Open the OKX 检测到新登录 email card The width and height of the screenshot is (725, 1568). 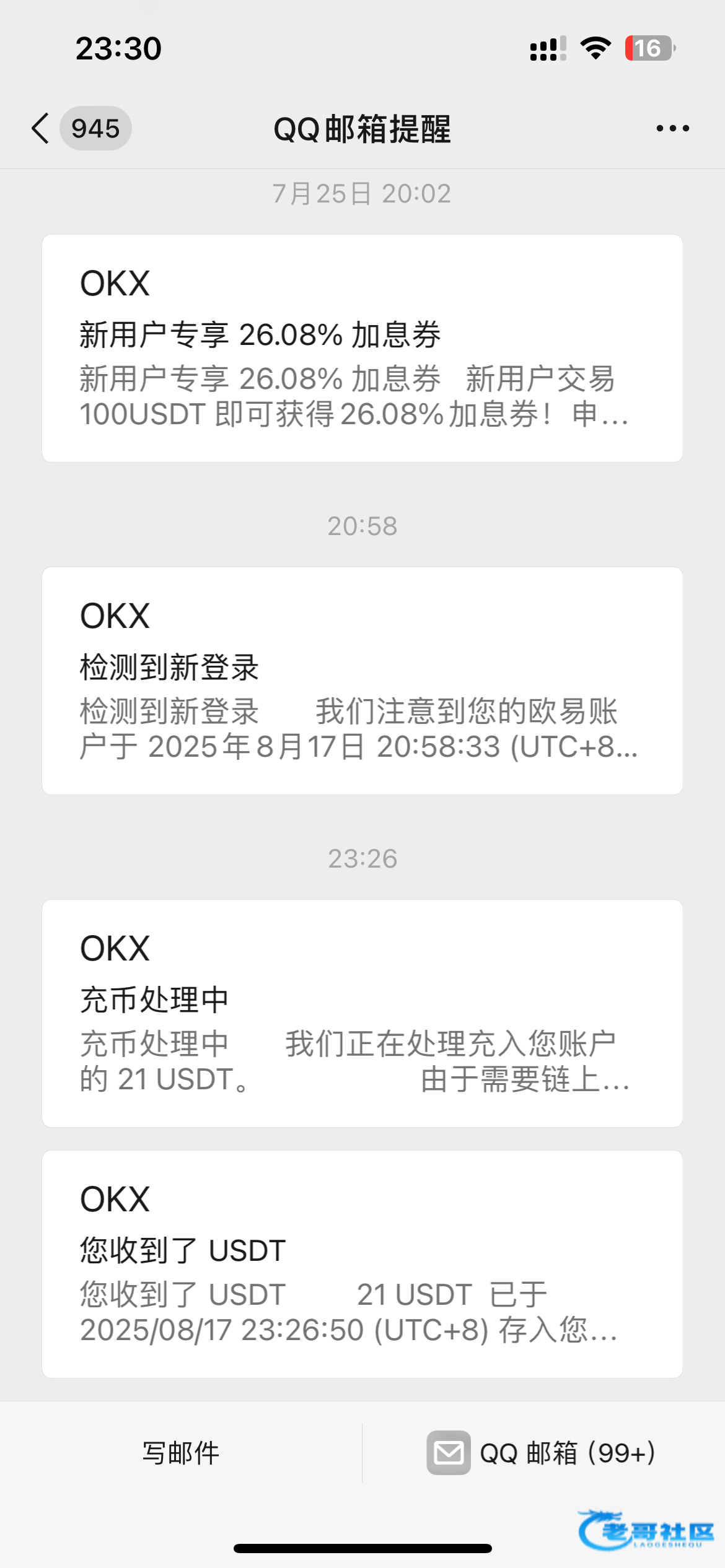[x=362, y=681]
